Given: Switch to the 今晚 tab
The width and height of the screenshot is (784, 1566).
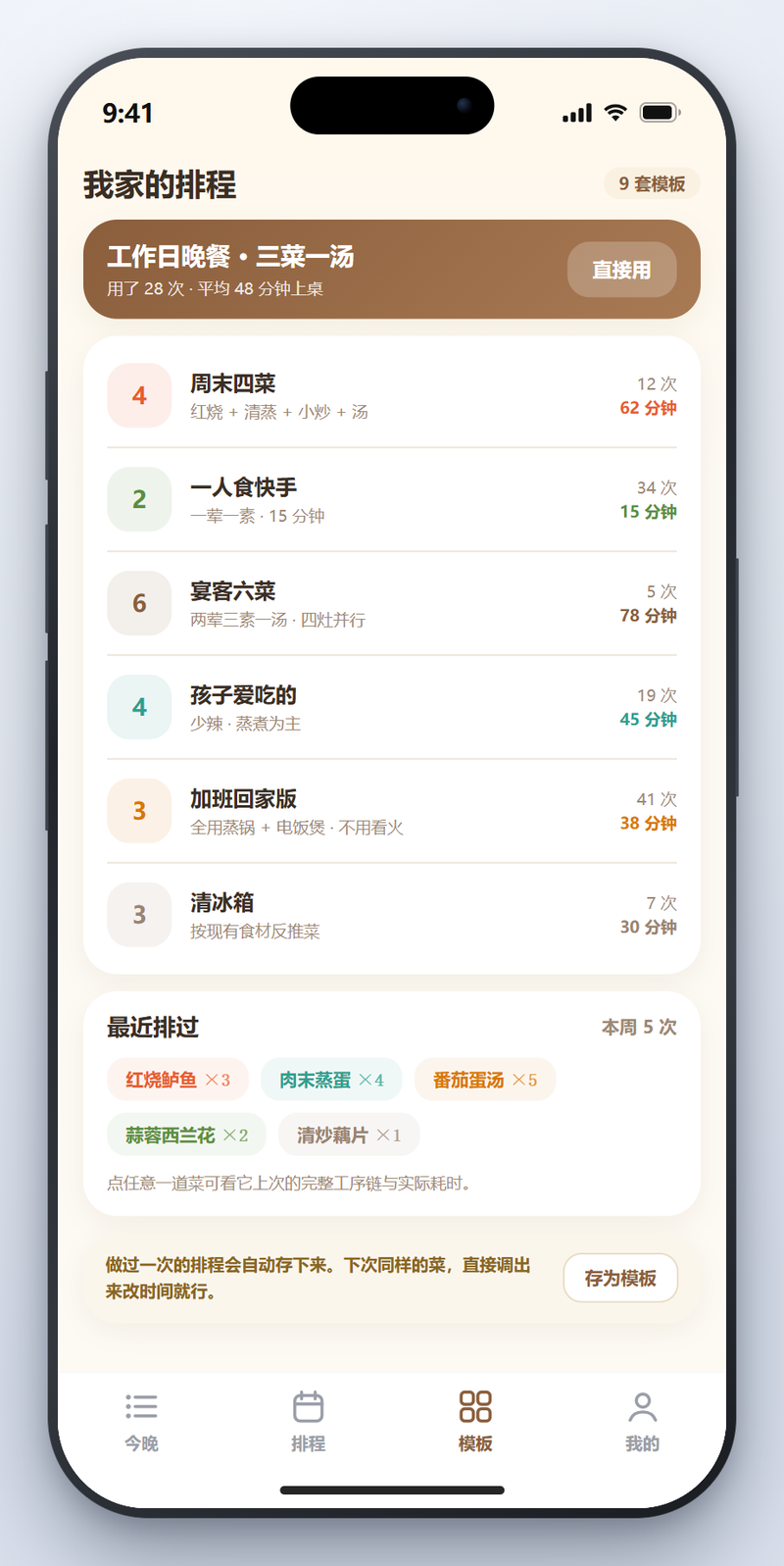Looking at the screenshot, I should click(141, 1421).
